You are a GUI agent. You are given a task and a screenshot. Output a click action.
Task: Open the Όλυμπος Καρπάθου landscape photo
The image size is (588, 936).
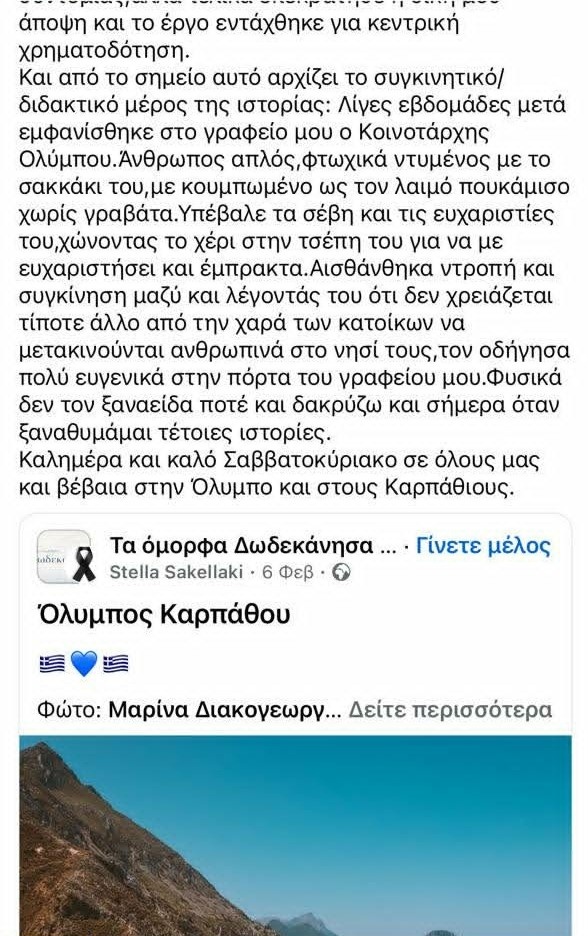click(x=295, y=836)
